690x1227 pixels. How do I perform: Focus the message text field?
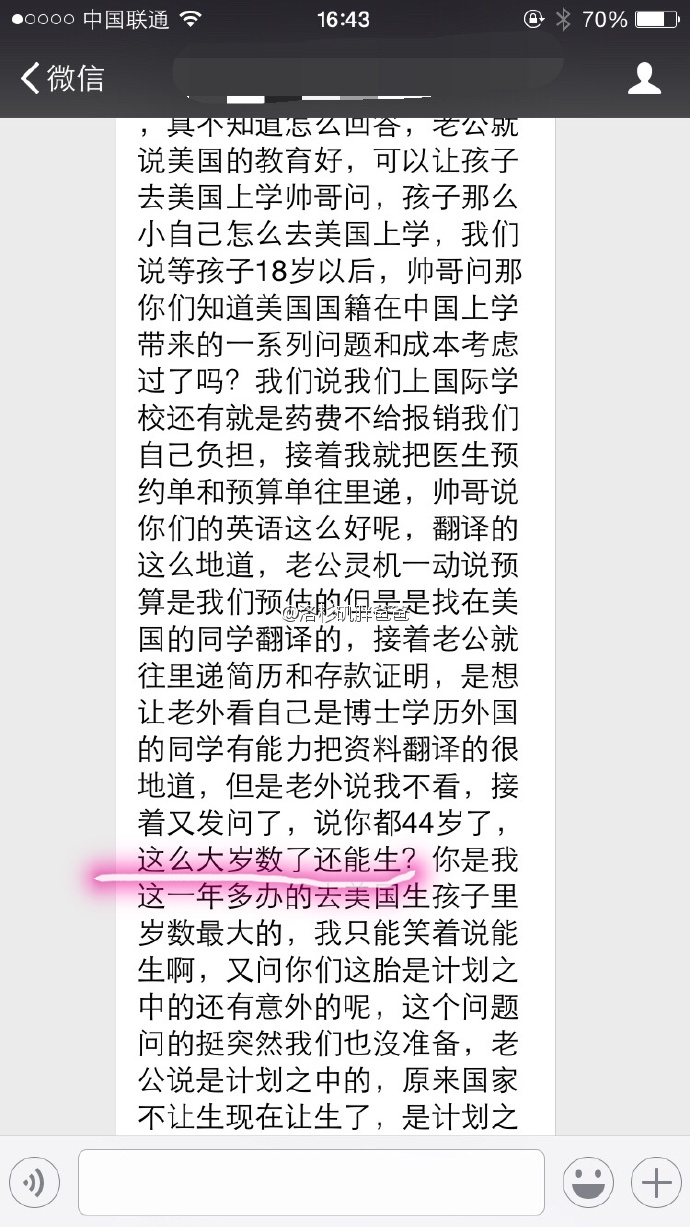(311, 1182)
